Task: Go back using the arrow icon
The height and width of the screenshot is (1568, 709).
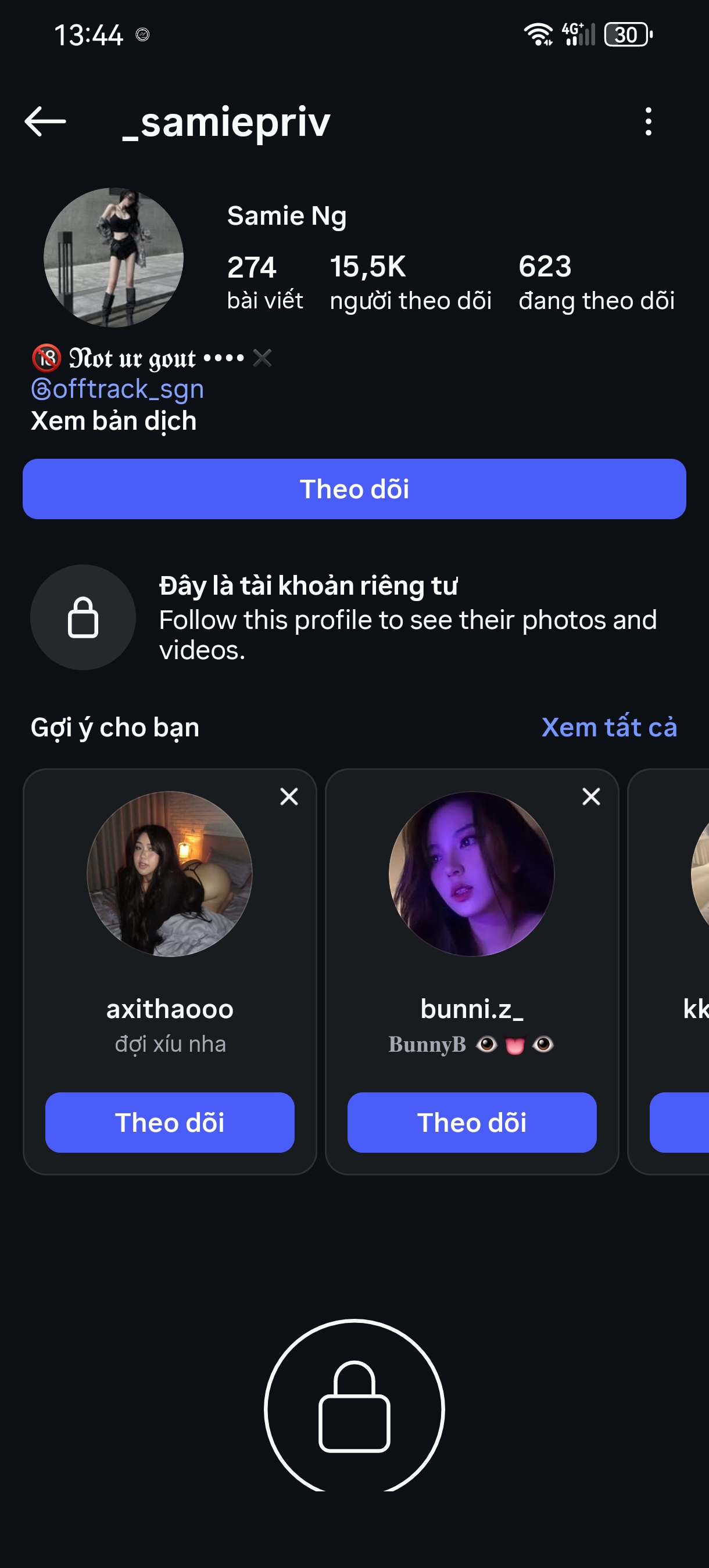Action: 45,121
